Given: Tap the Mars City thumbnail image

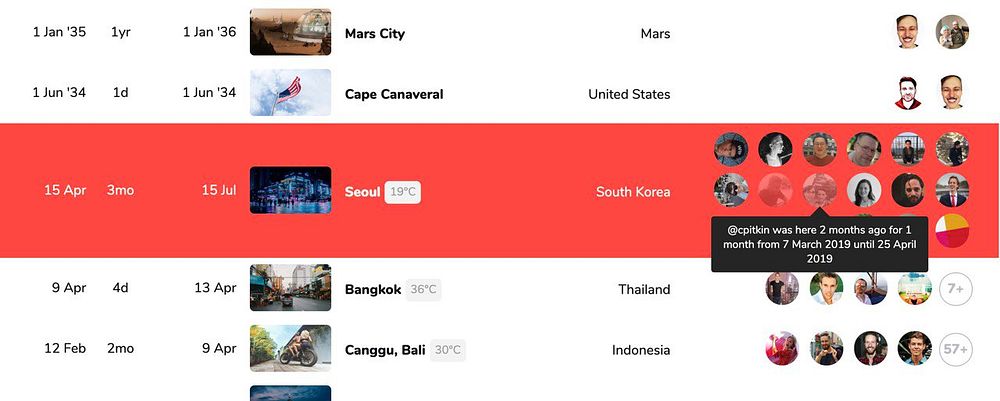Looking at the screenshot, I should (290, 32).
